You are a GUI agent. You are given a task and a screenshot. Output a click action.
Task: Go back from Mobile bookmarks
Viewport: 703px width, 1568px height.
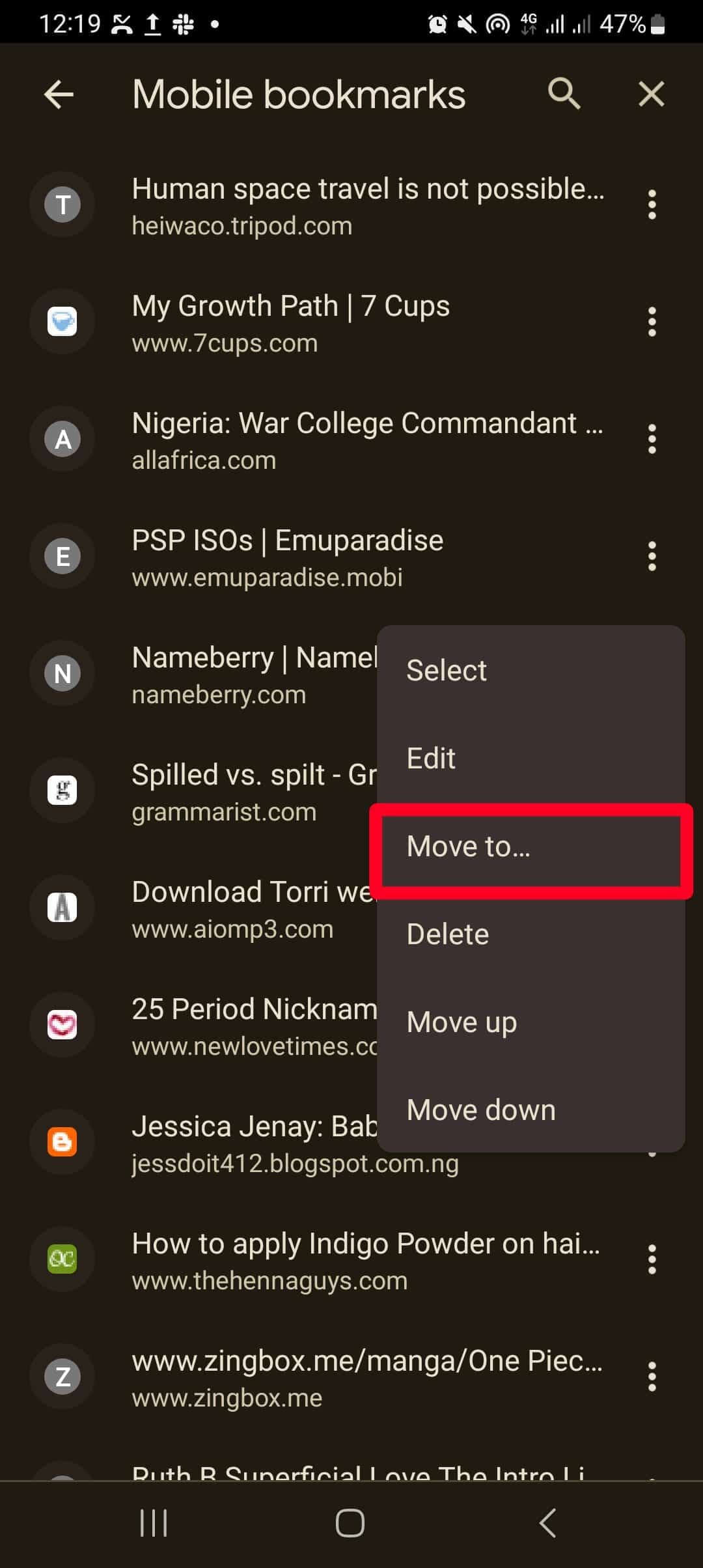pos(59,95)
